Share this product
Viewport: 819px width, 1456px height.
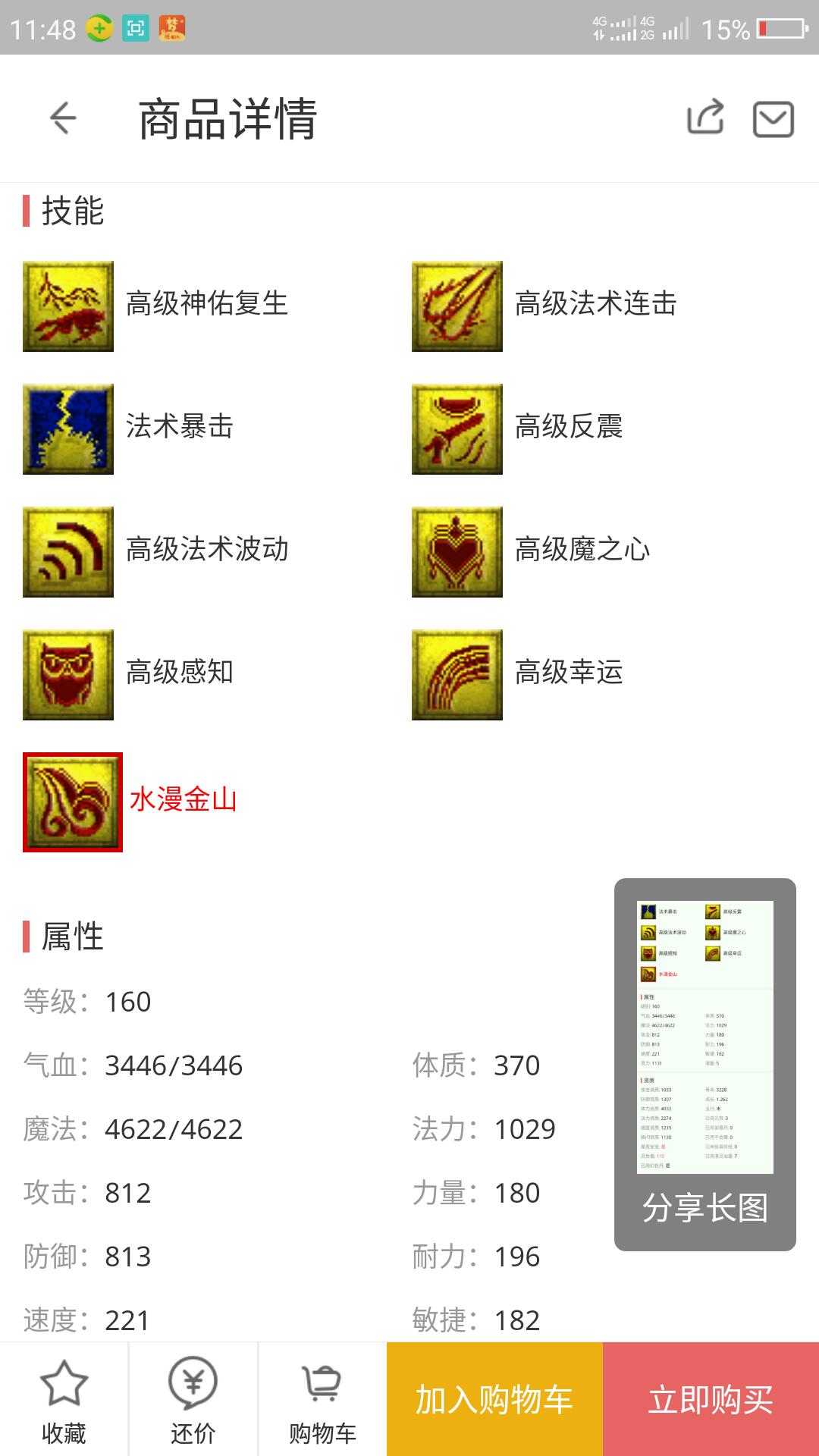point(705,118)
